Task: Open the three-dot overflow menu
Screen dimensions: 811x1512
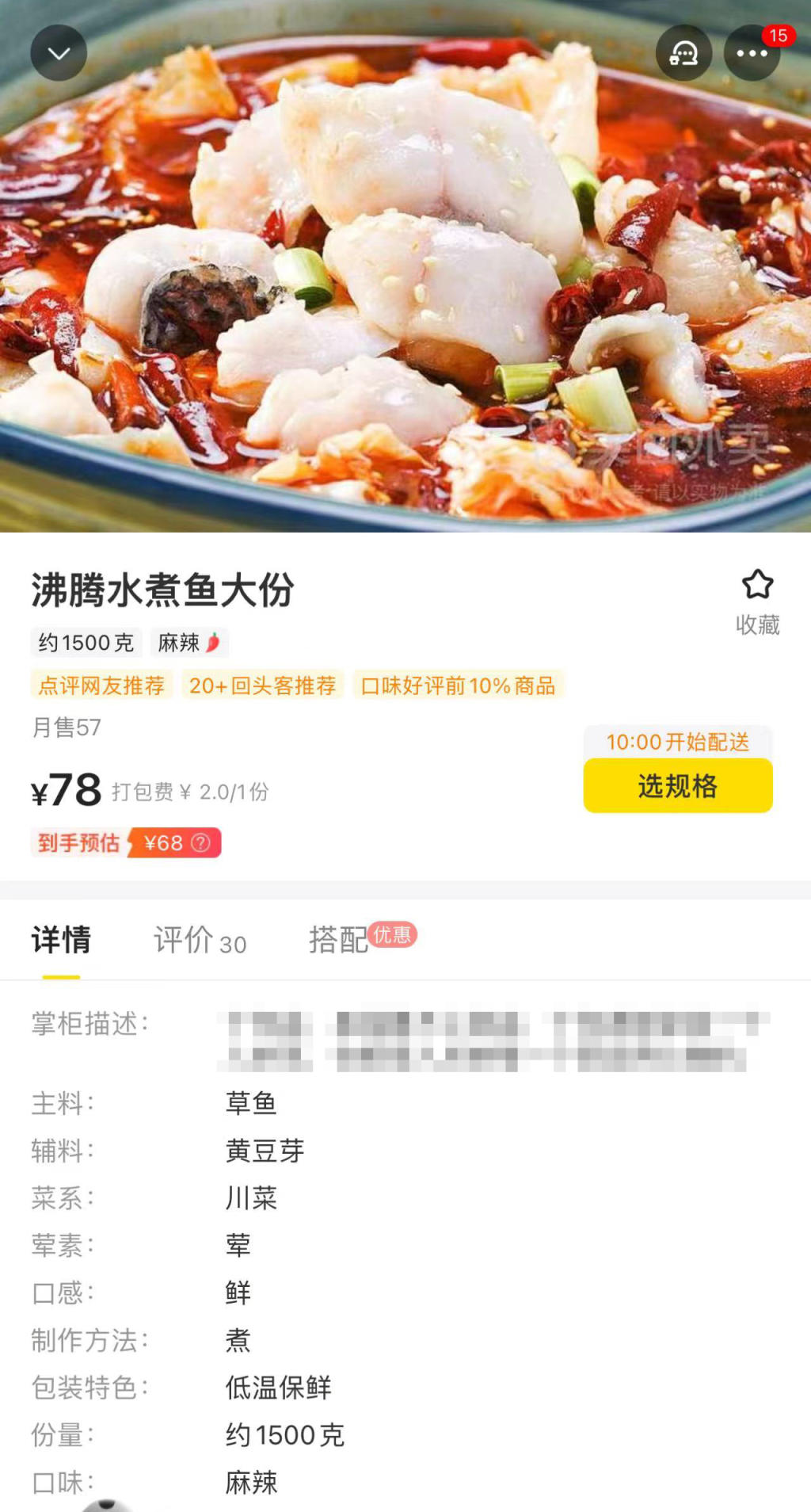Action: pos(752,53)
